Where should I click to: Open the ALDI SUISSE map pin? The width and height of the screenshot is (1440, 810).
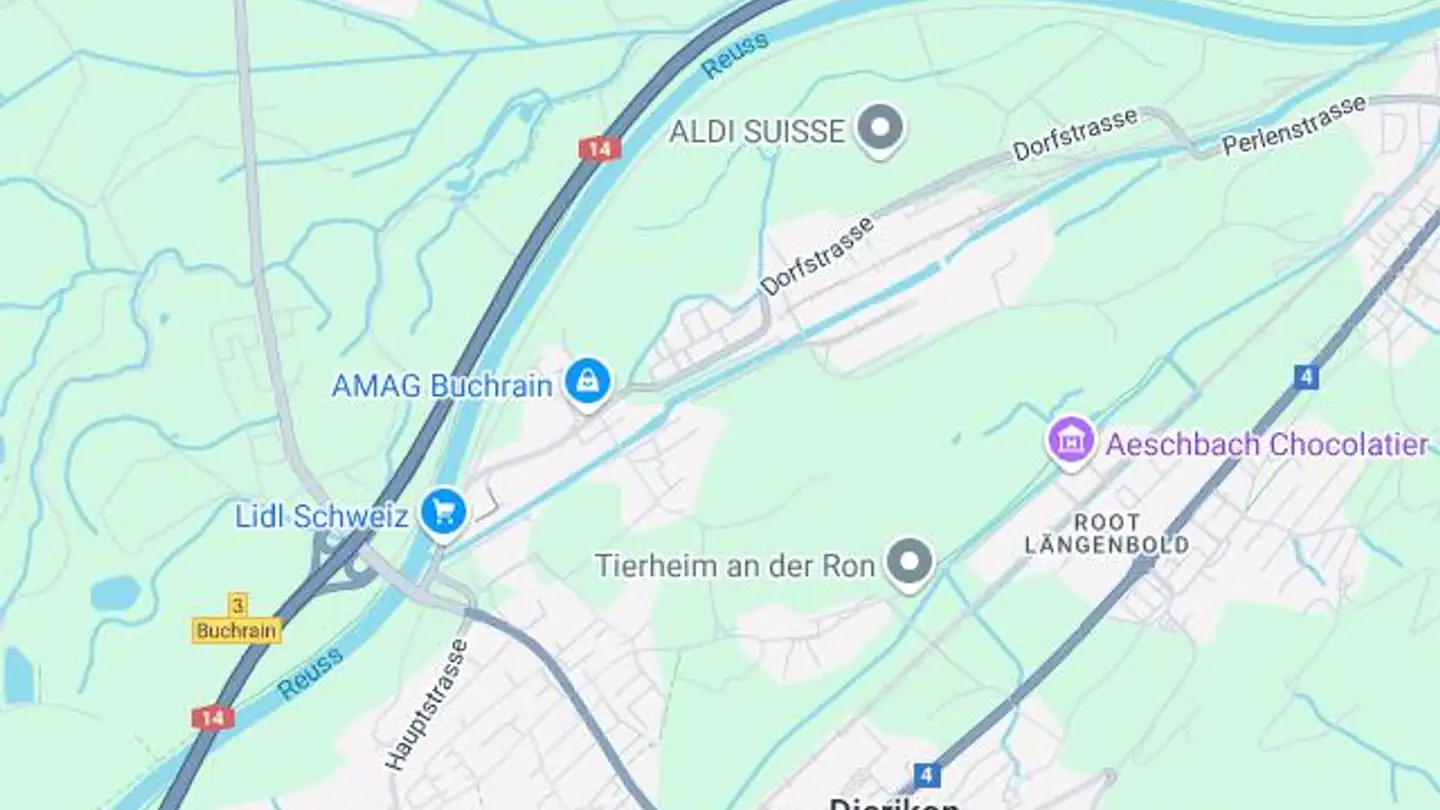[881, 129]
